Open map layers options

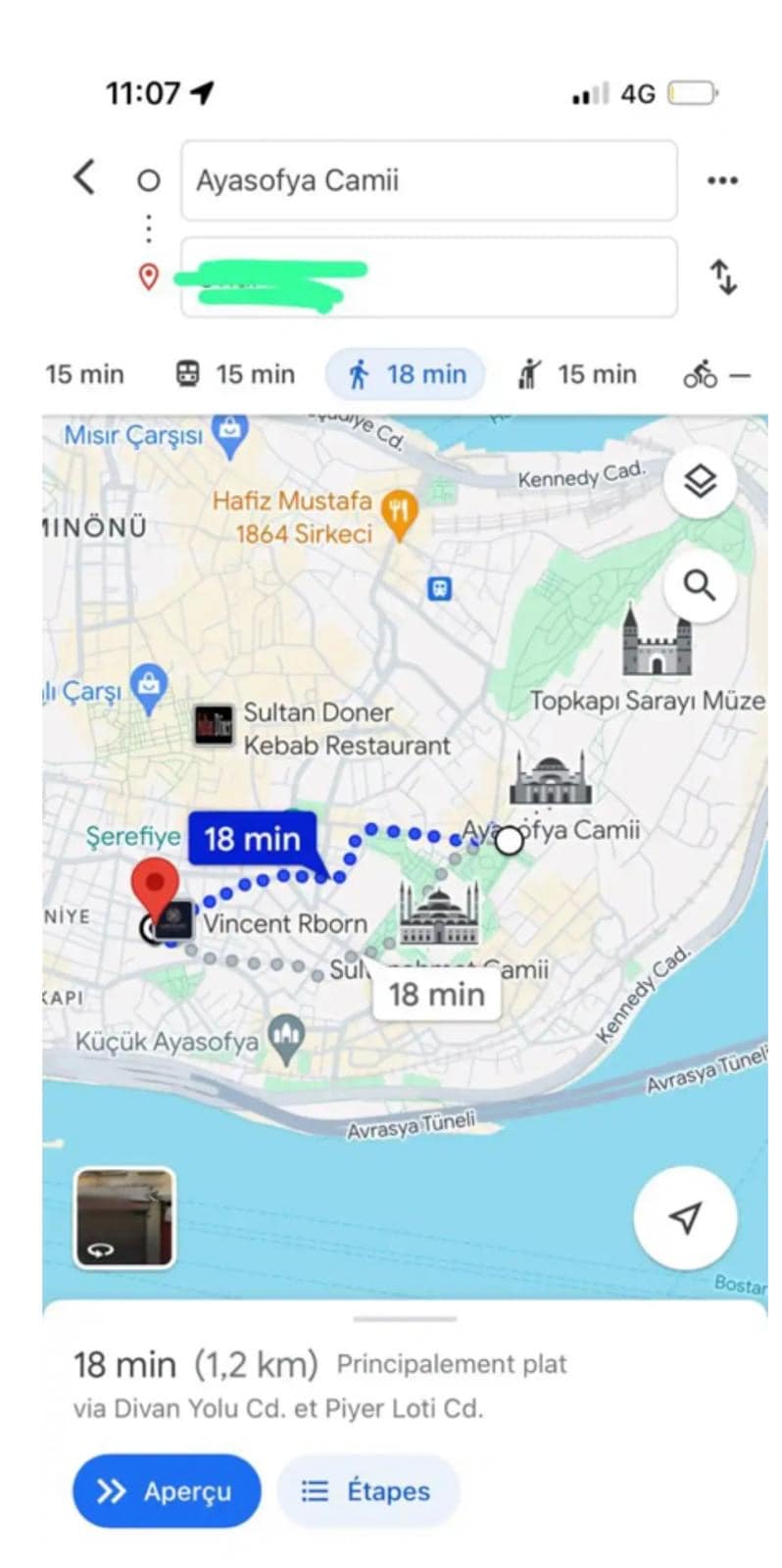(x=700, y=481)
